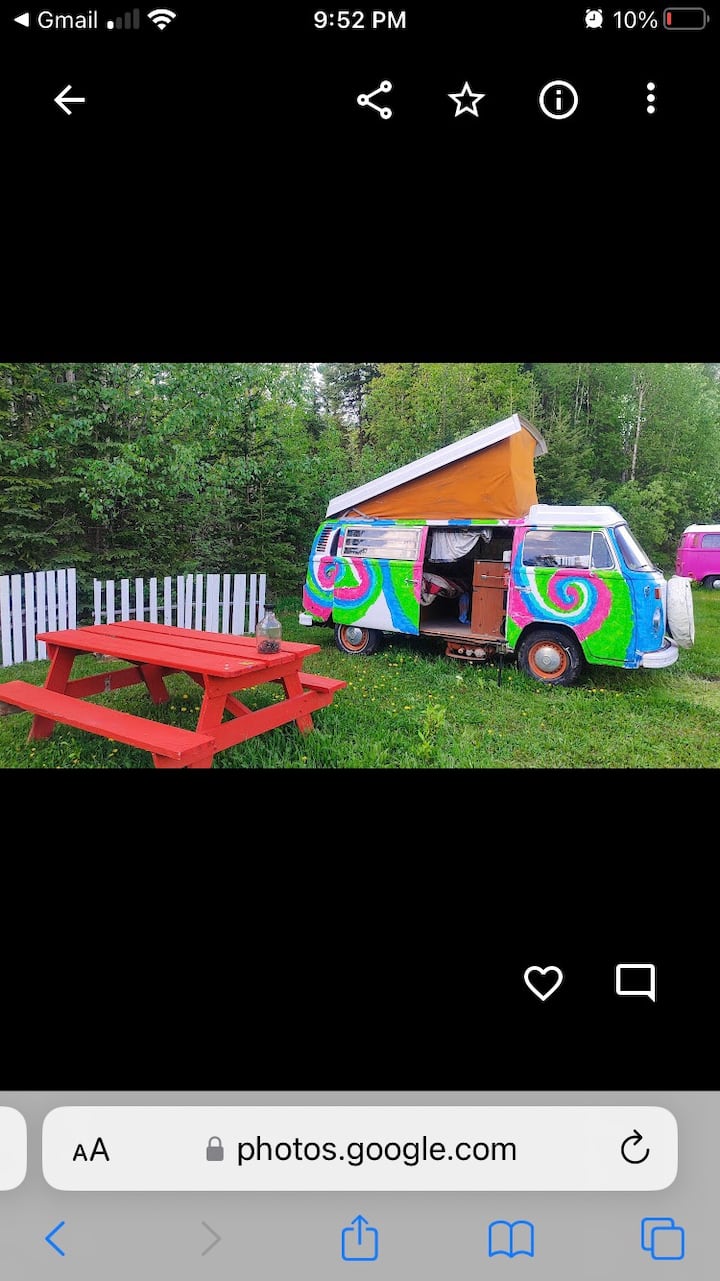This screenshot has width=720, height=1281.
Task: Go back from the photo view
Action: coord(69,100)
